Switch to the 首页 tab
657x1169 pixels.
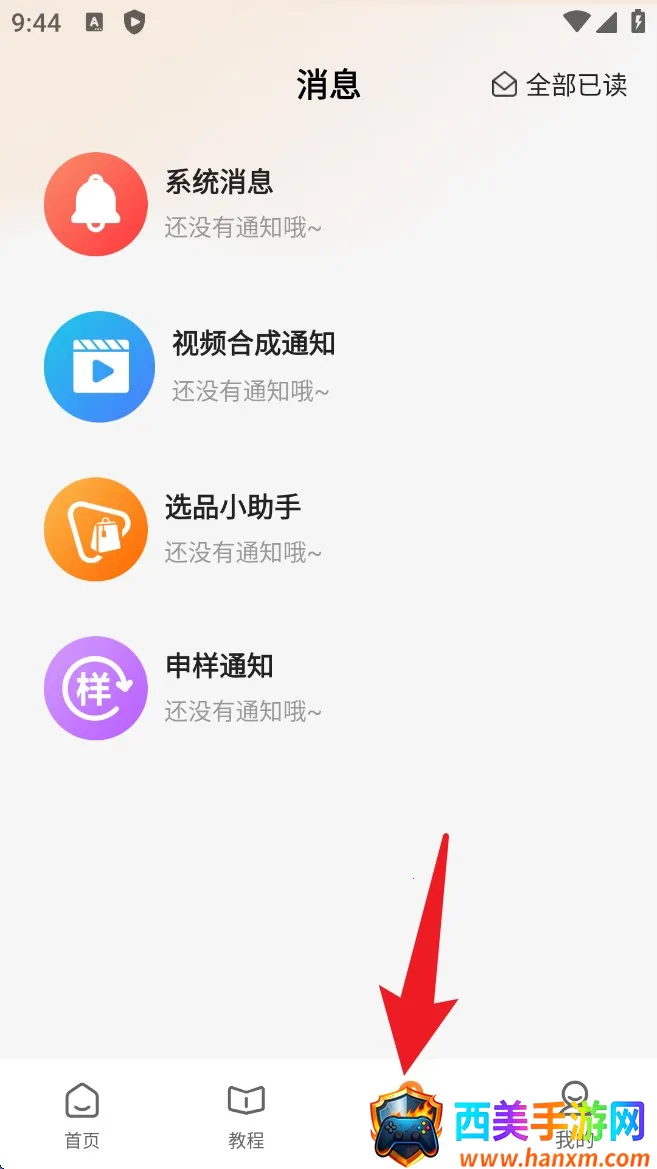82,1113
